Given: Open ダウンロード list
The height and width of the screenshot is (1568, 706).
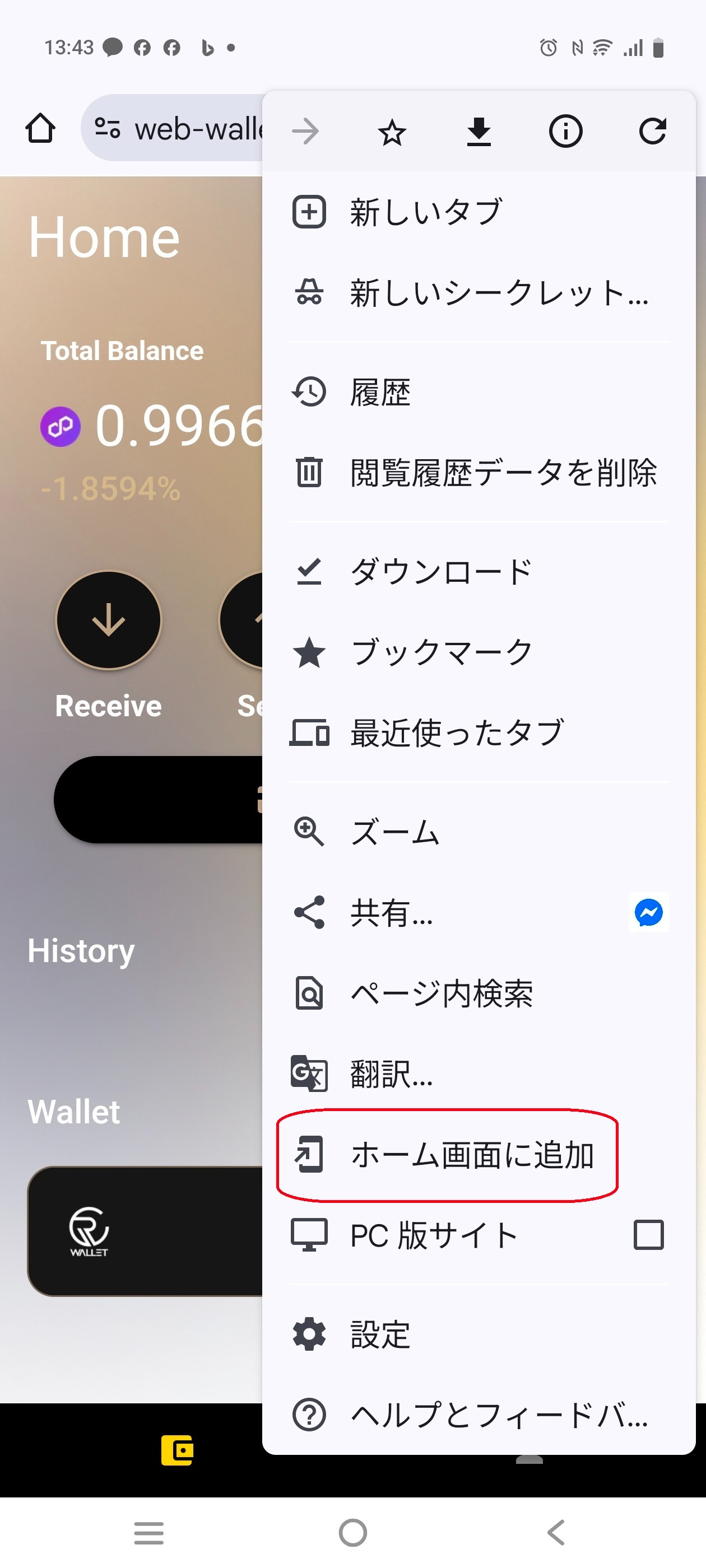Looking at the screenshot, I should (441, 572).
